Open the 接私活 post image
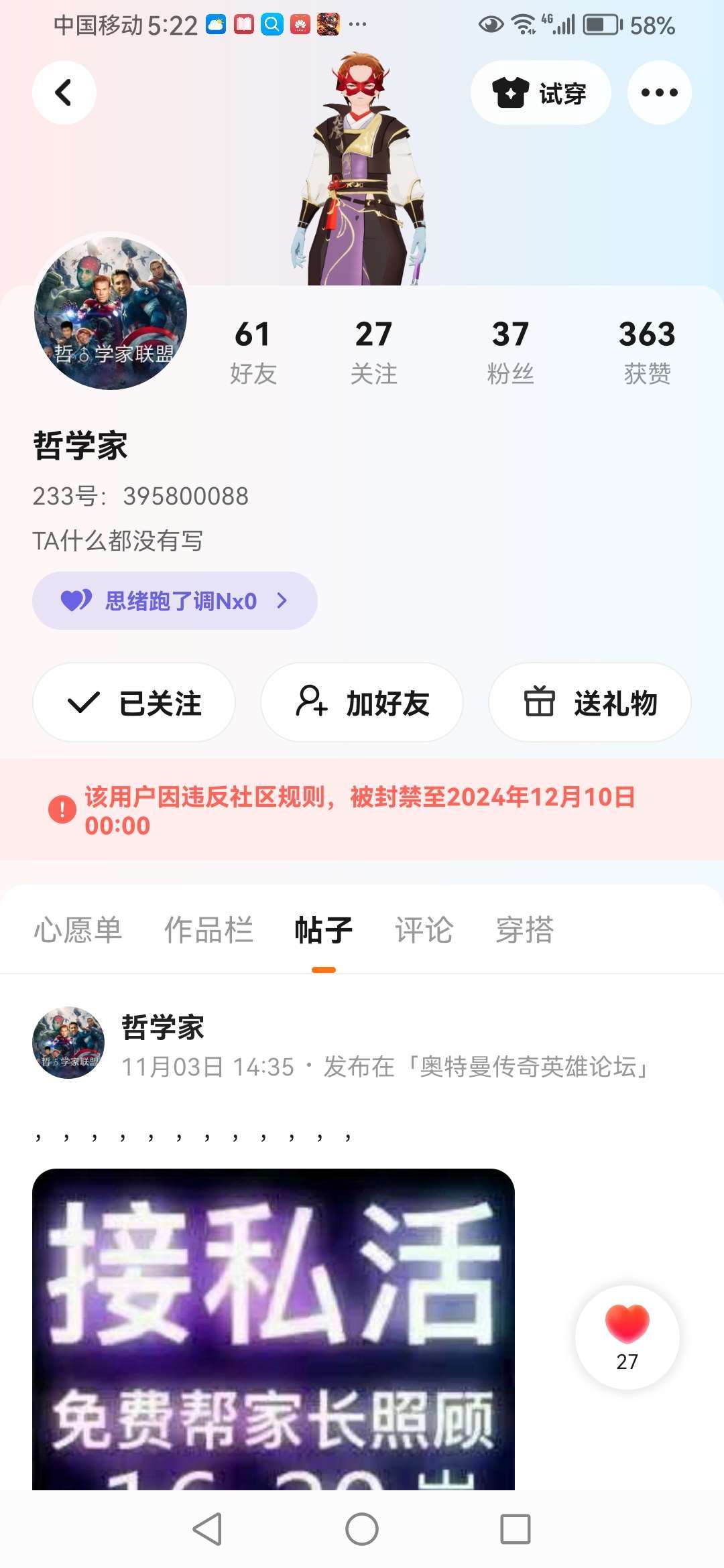 pos(274,1327)
